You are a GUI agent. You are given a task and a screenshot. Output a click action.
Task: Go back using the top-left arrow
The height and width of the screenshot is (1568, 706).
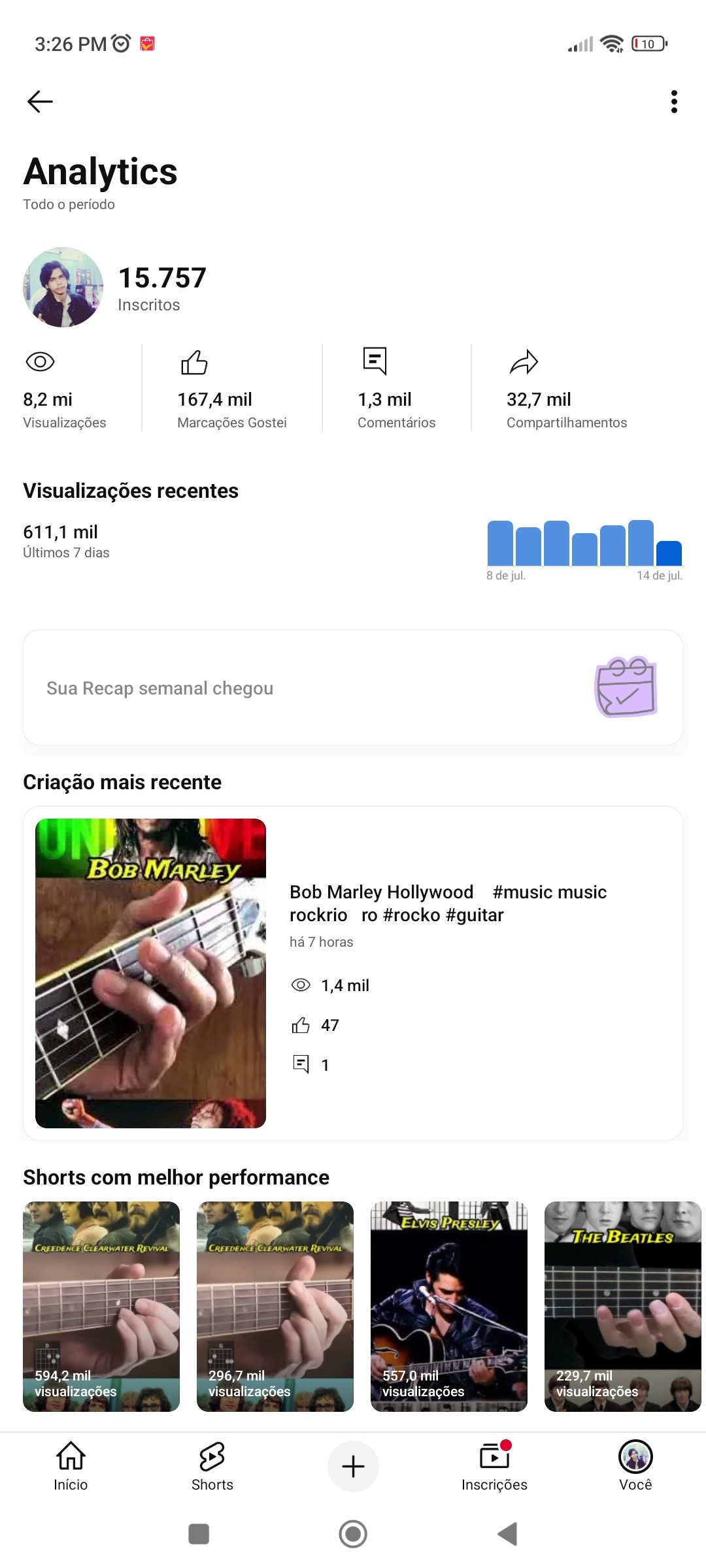40,102
